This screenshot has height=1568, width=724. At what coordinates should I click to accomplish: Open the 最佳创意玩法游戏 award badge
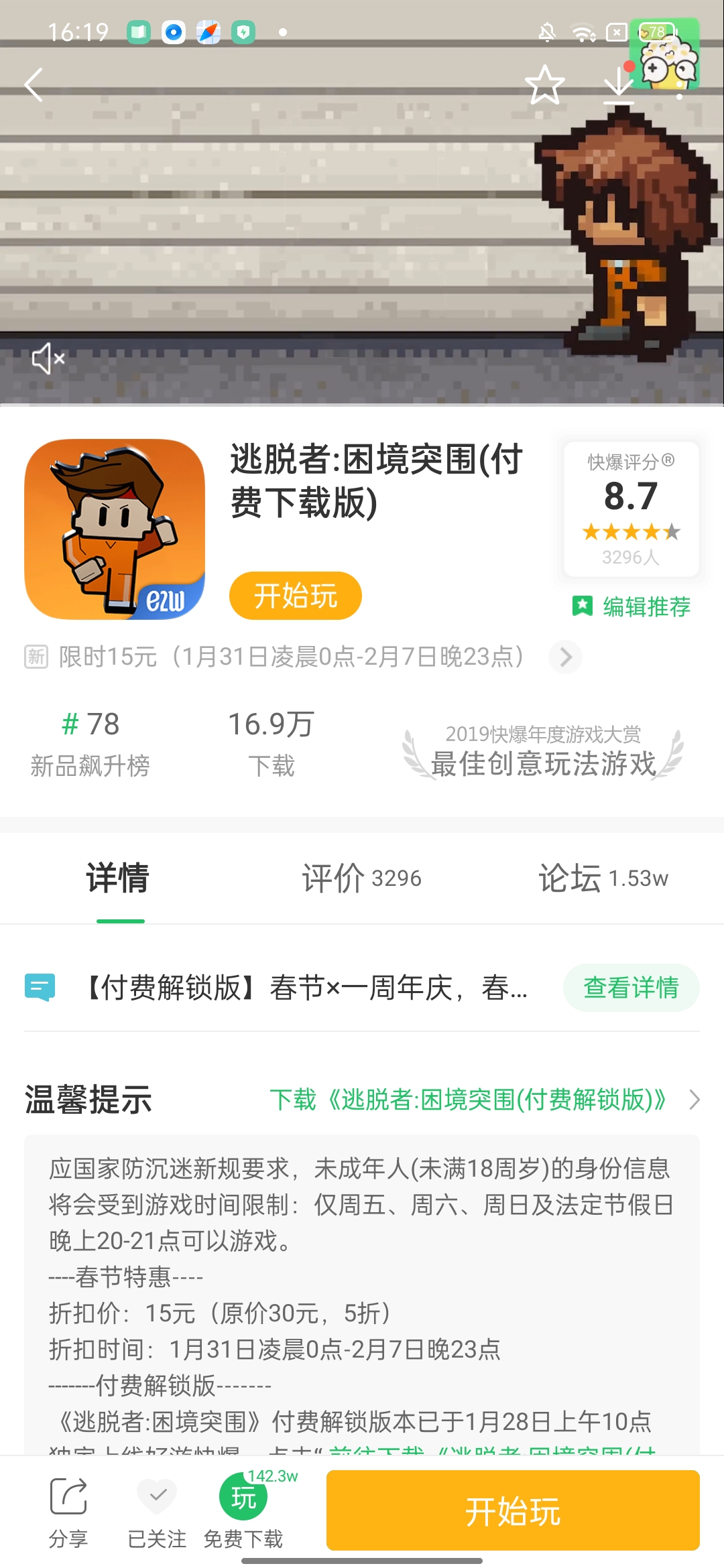tap(543, 752)
